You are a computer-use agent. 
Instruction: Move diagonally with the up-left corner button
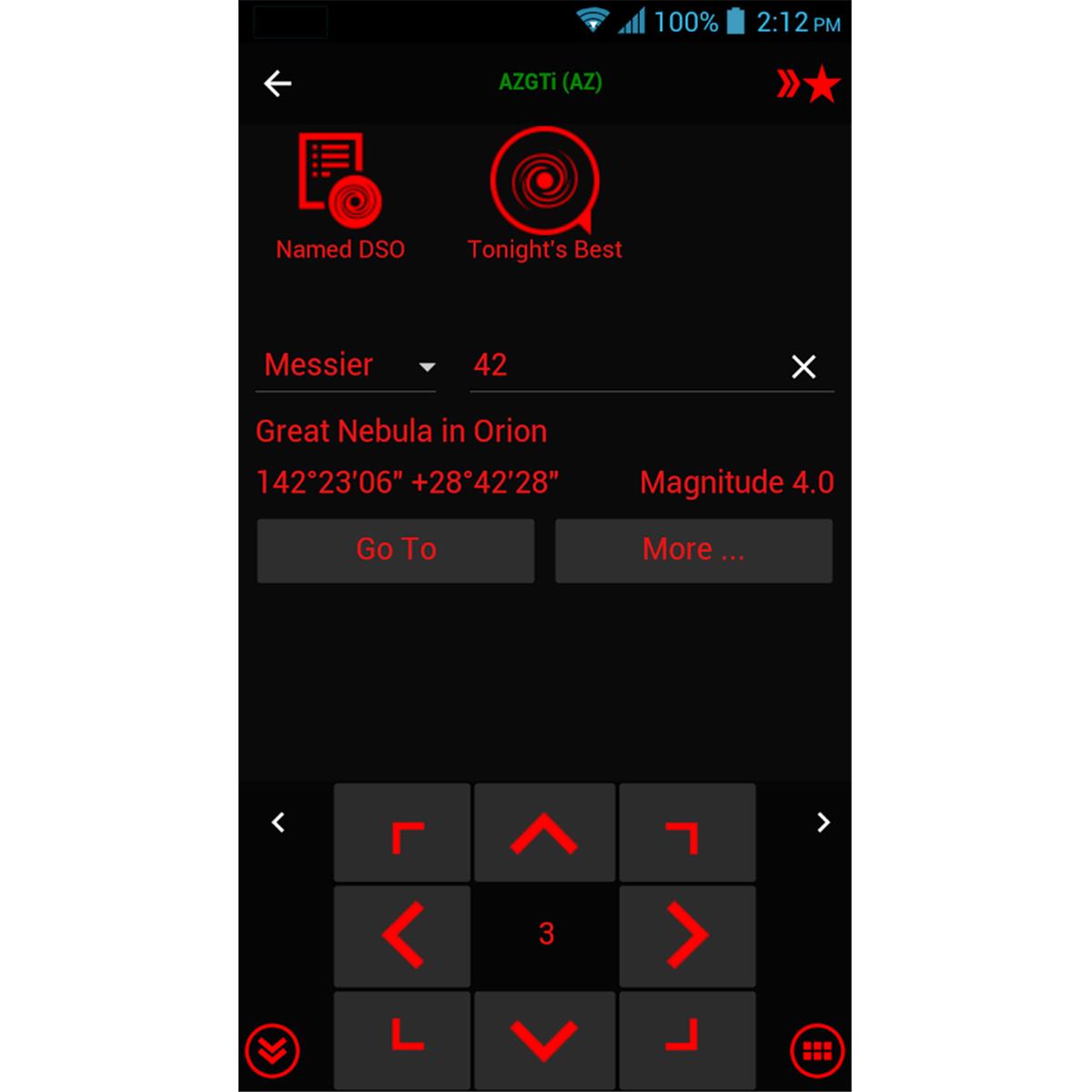(x=402, y=834)
